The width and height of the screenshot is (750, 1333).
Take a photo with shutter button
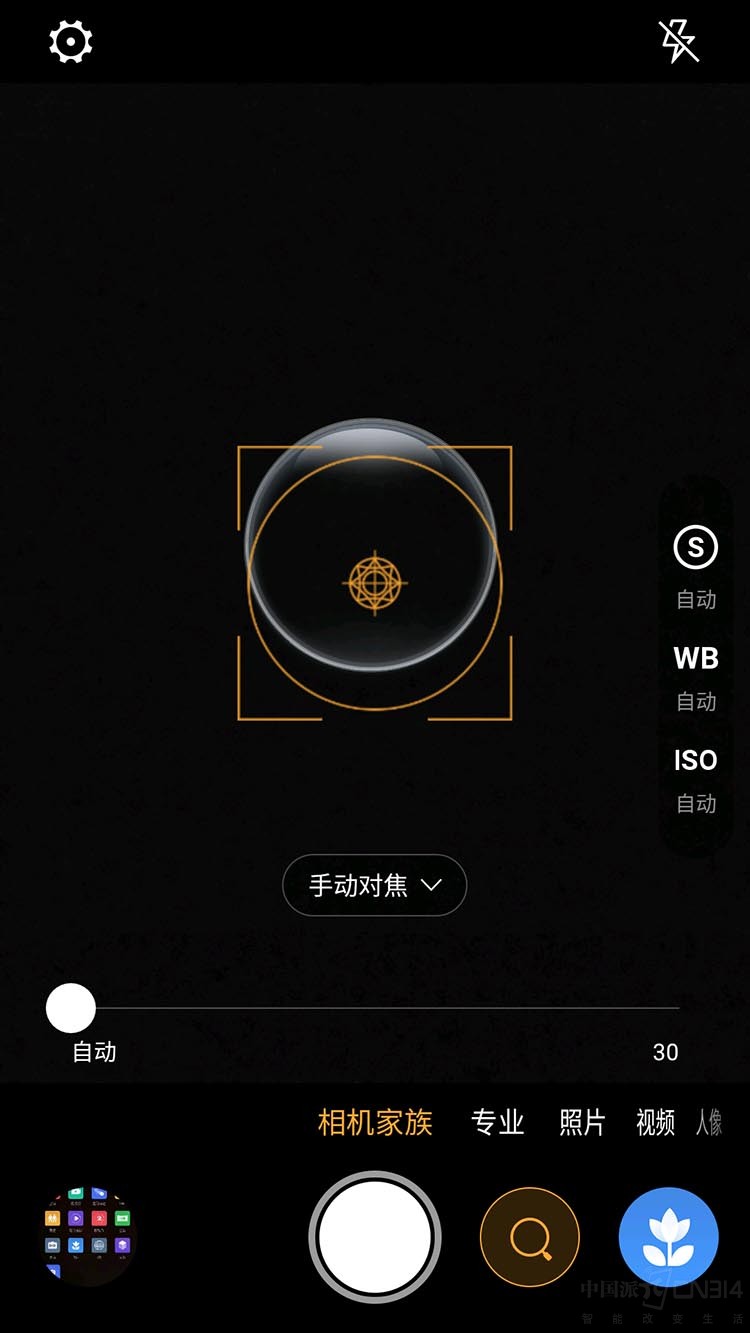pyautogui.click(x=375, y=1237)
